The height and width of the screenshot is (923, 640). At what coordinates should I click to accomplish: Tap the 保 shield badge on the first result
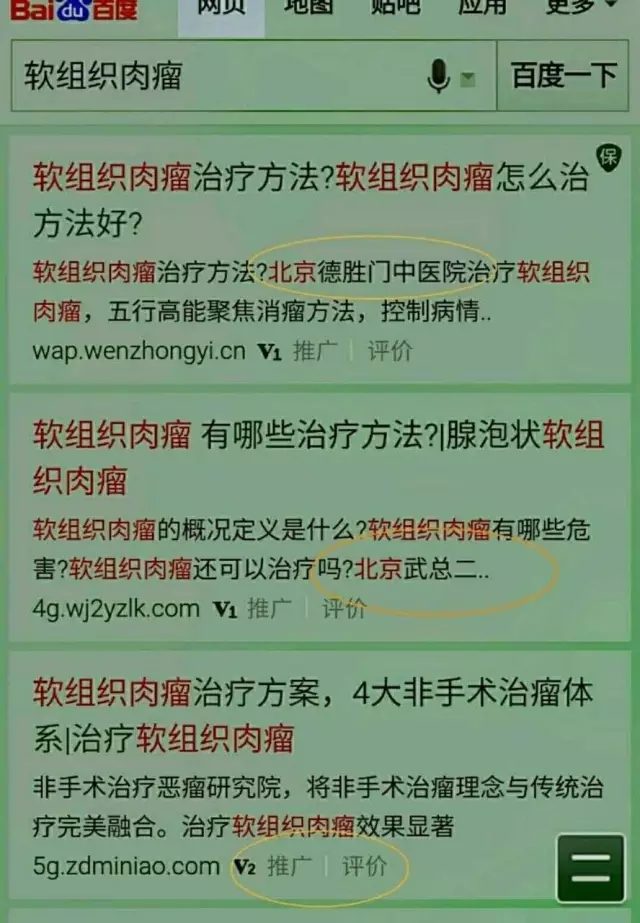coord(607,156)
